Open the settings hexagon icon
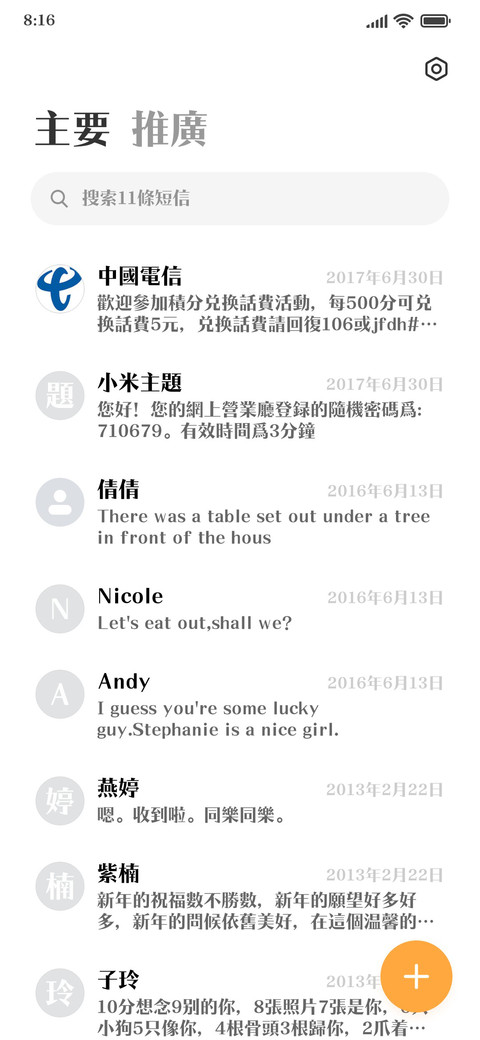 (436, 69)
